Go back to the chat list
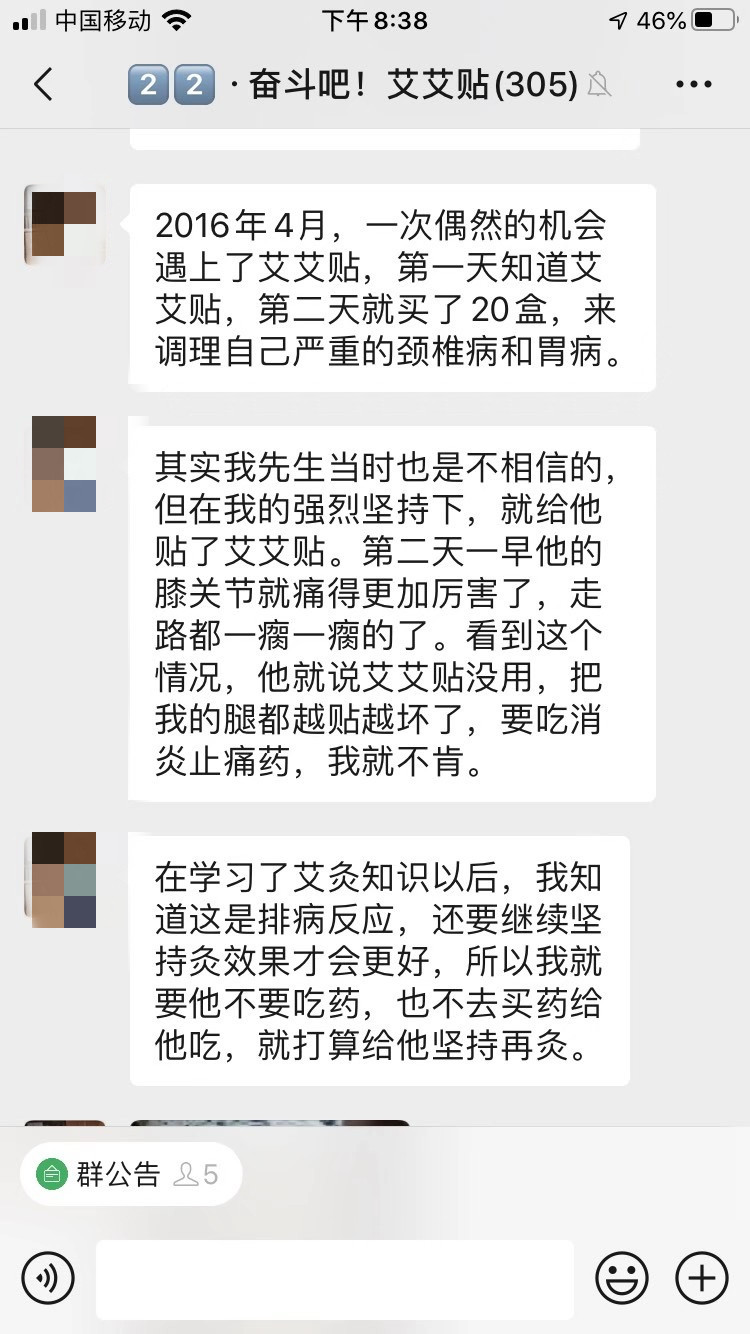This screenshot has height=1334, width=750. point(43,85)
